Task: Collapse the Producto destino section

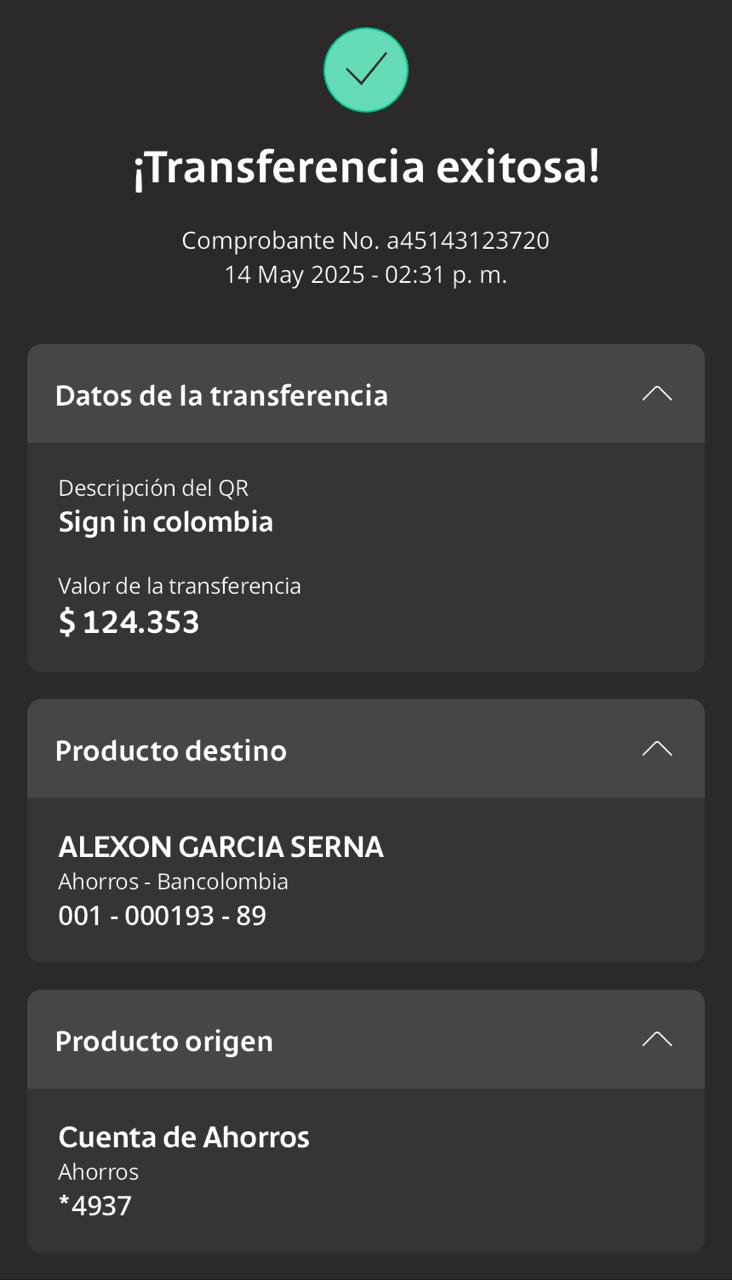Action: tap(657, 748)
